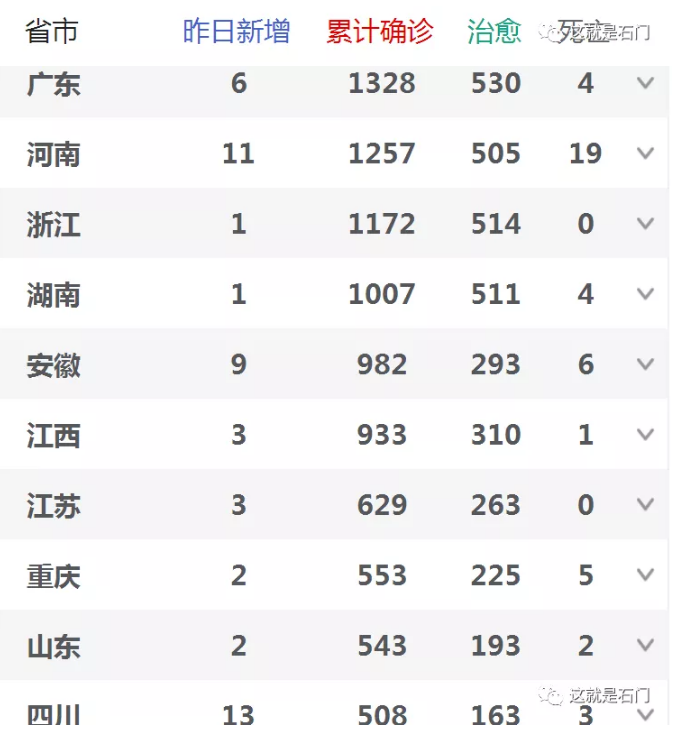Expand the 江西 row
The height and width of the screenshot is (738, 682).
pos(645,434)
